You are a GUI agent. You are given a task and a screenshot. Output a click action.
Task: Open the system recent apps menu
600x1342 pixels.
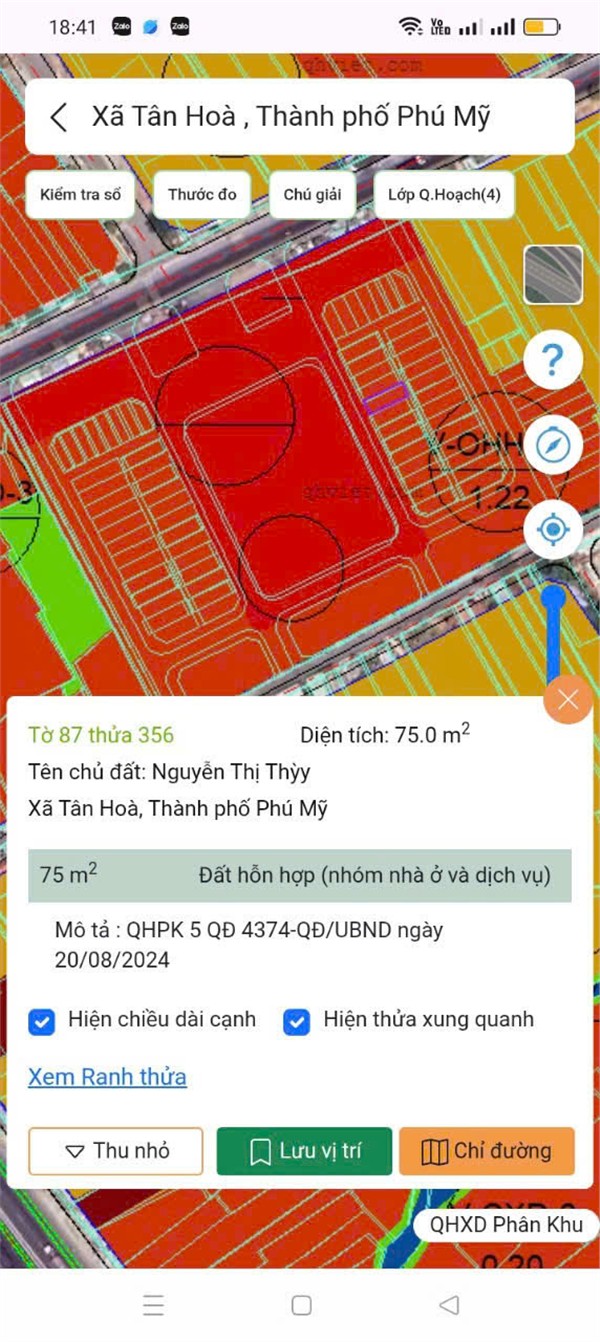(x=153, y=1305)
